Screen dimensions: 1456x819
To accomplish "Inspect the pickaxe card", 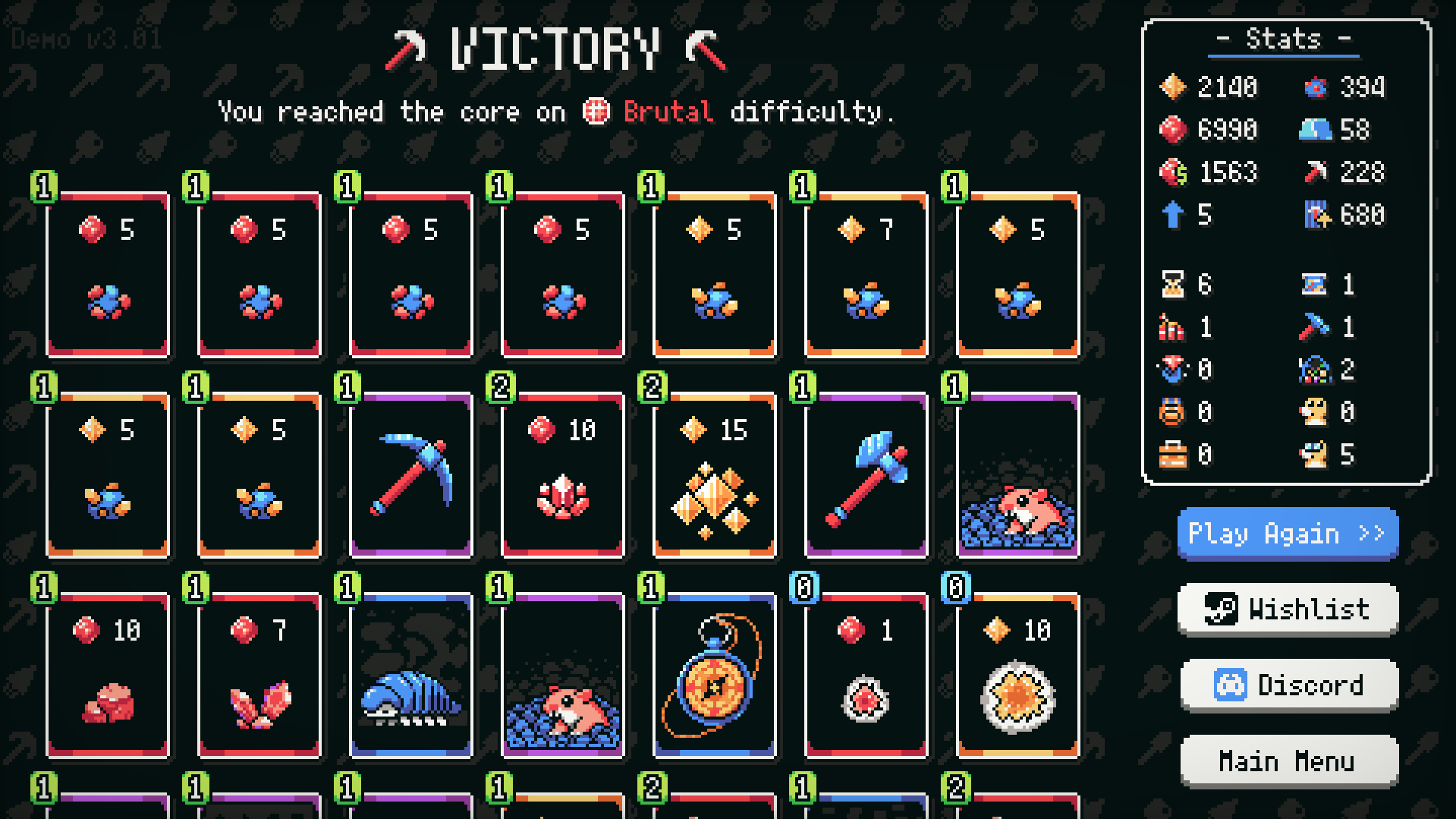I will click(410, 475).
